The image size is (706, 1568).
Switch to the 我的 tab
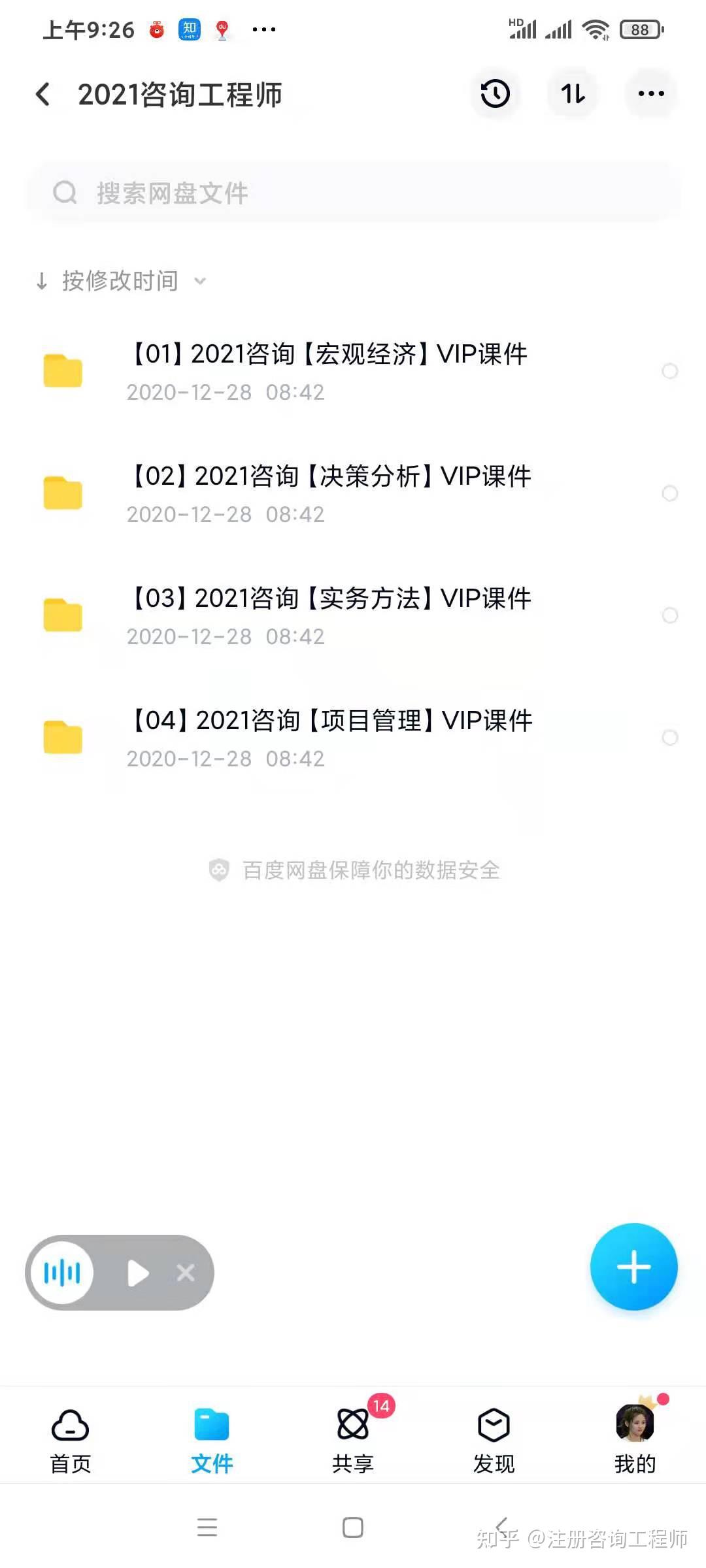[635, 1437]
